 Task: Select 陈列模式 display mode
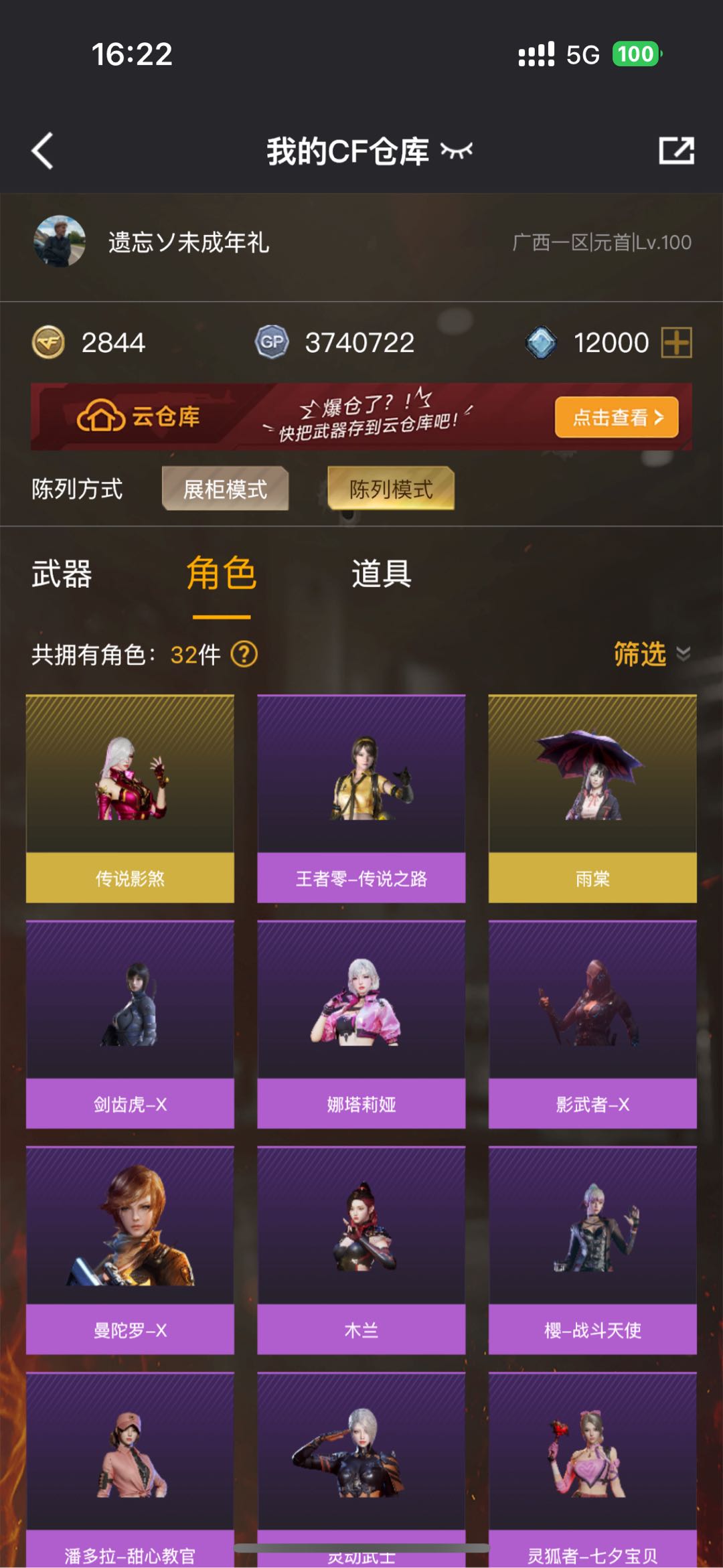click(x=391, y=489)
